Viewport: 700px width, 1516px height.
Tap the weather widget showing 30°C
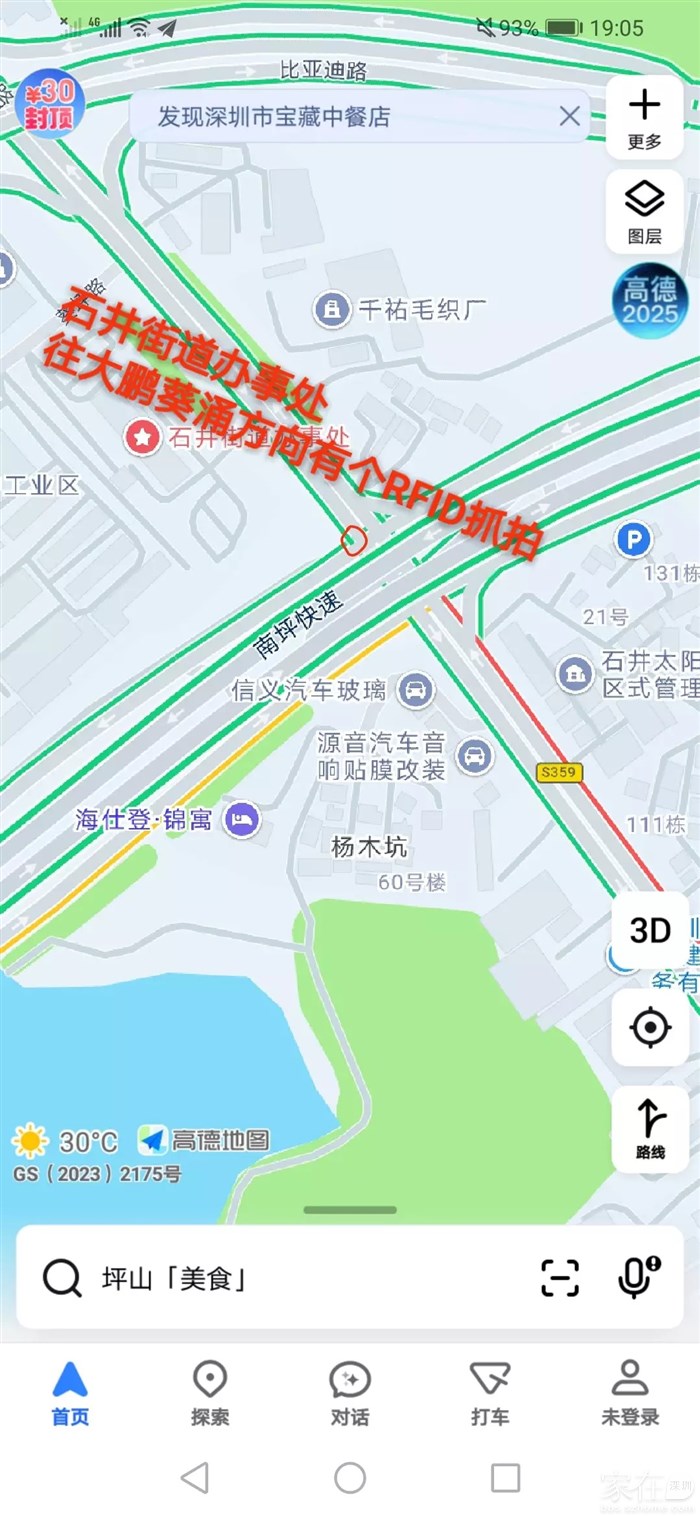click(65, 1141)
